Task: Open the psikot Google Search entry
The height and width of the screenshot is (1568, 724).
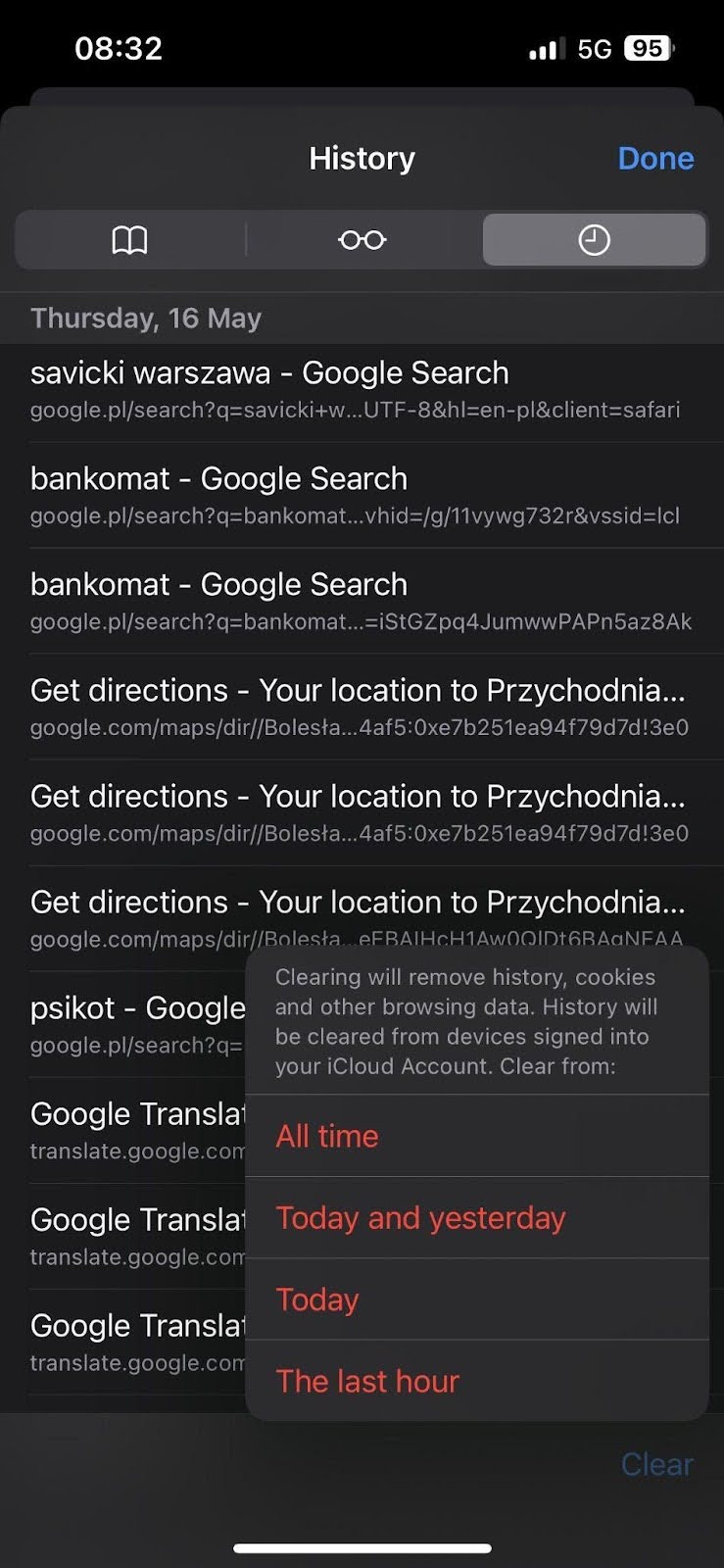Action: coord(137,1024)
